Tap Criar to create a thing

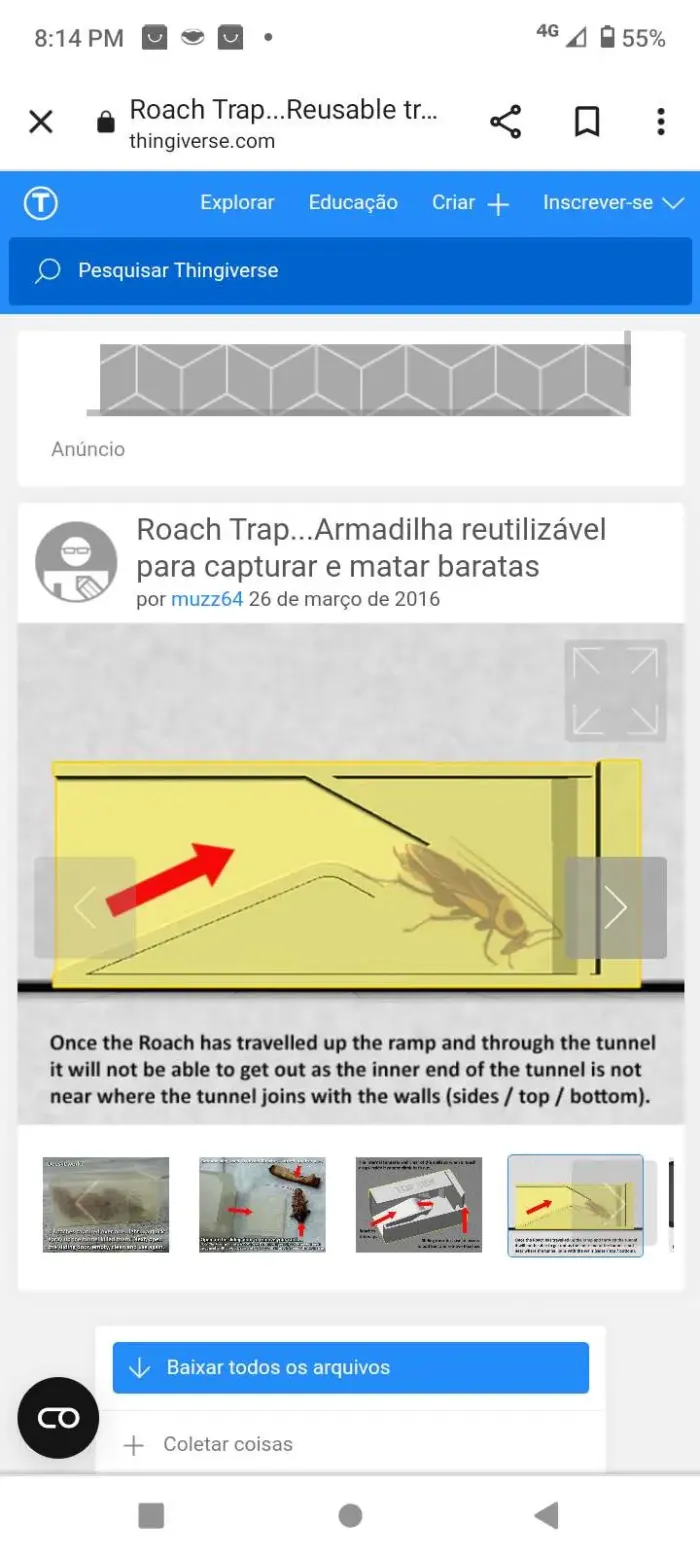470,203
